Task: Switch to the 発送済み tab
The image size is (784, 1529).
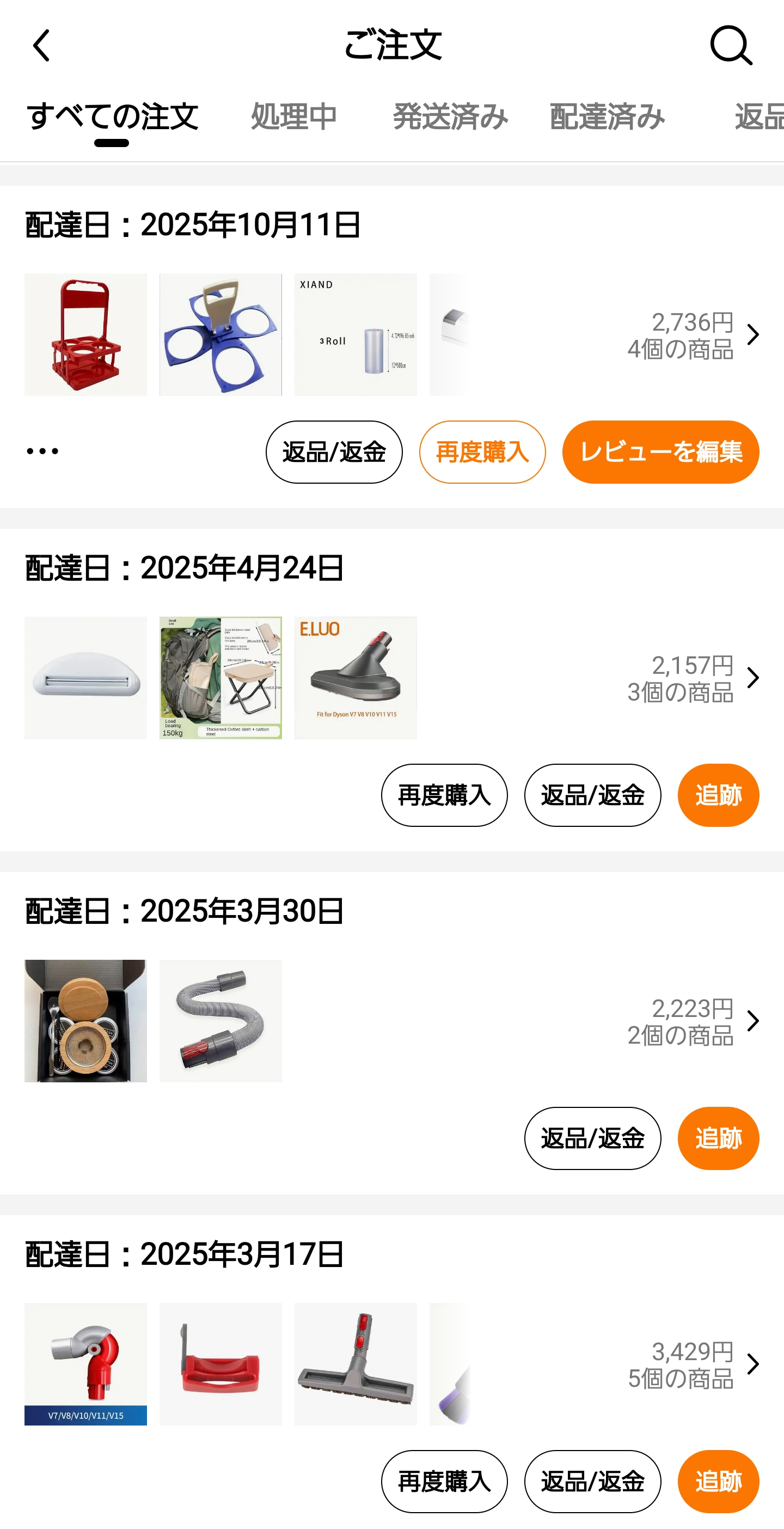Action: (x=450, y=117)
